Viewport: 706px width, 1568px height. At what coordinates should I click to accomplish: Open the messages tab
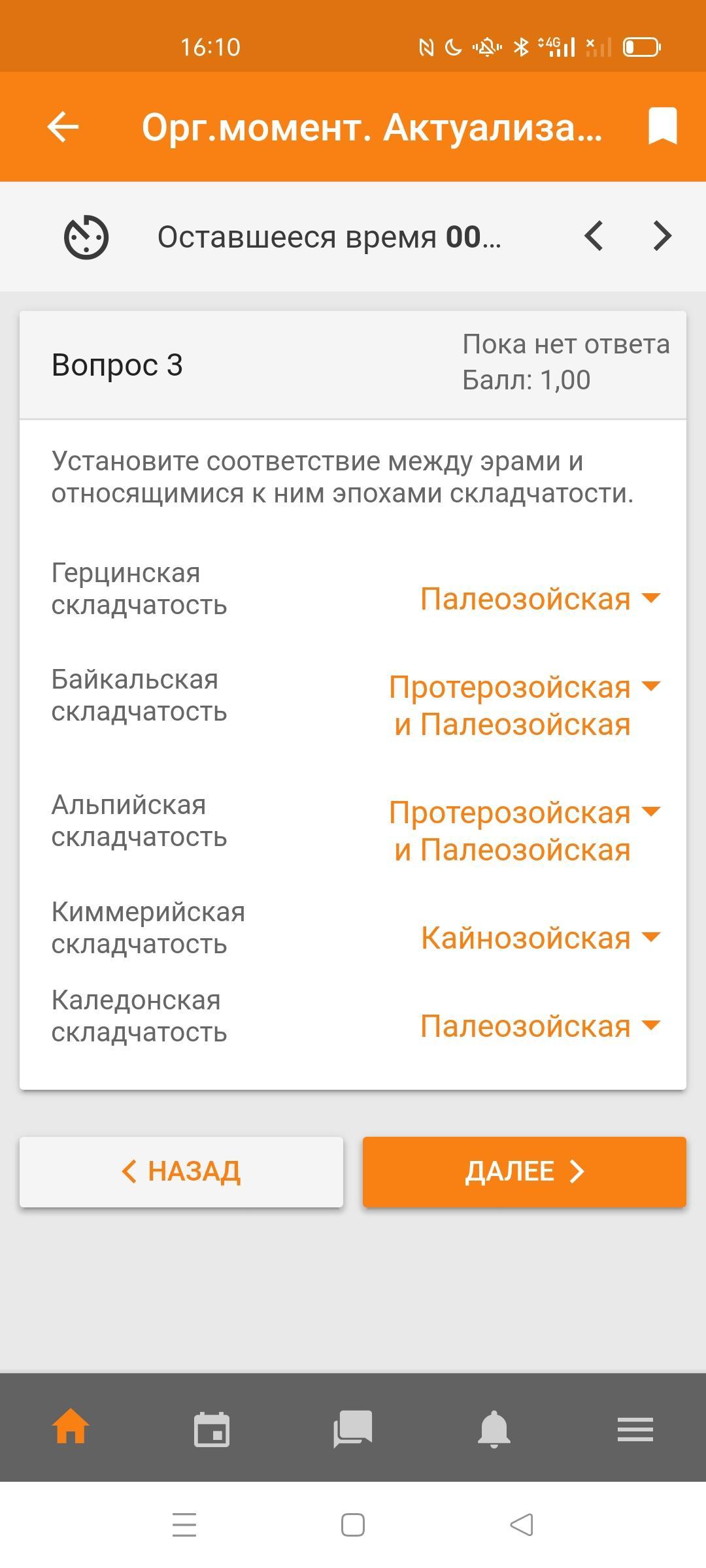coord(353,1429)
